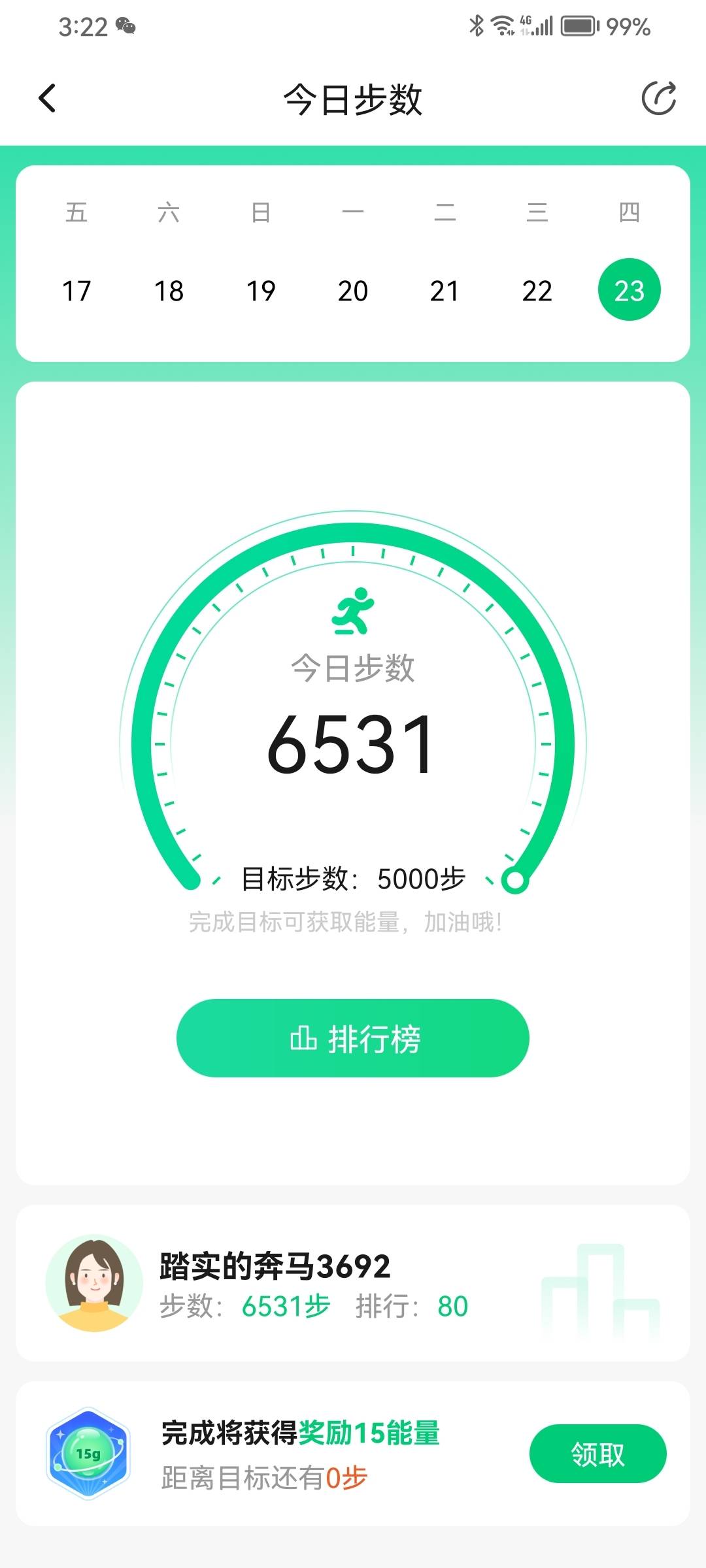706x1568 pixels.
Task: Tap the Wi-Fi icon in the status bar
Action: [501, 25]
